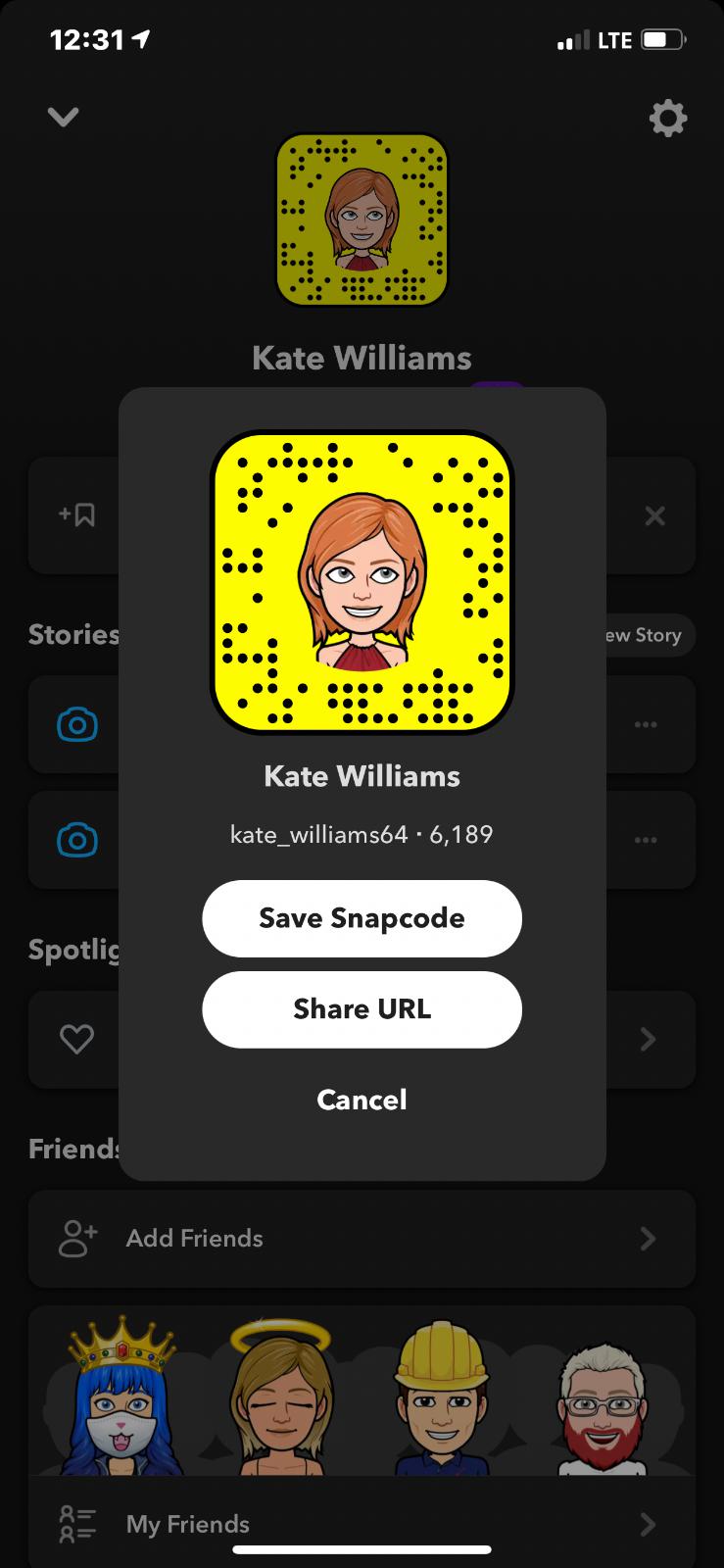Collapse profile with the down chevron
724x1568 pixels.
click(x=64, y=118)
